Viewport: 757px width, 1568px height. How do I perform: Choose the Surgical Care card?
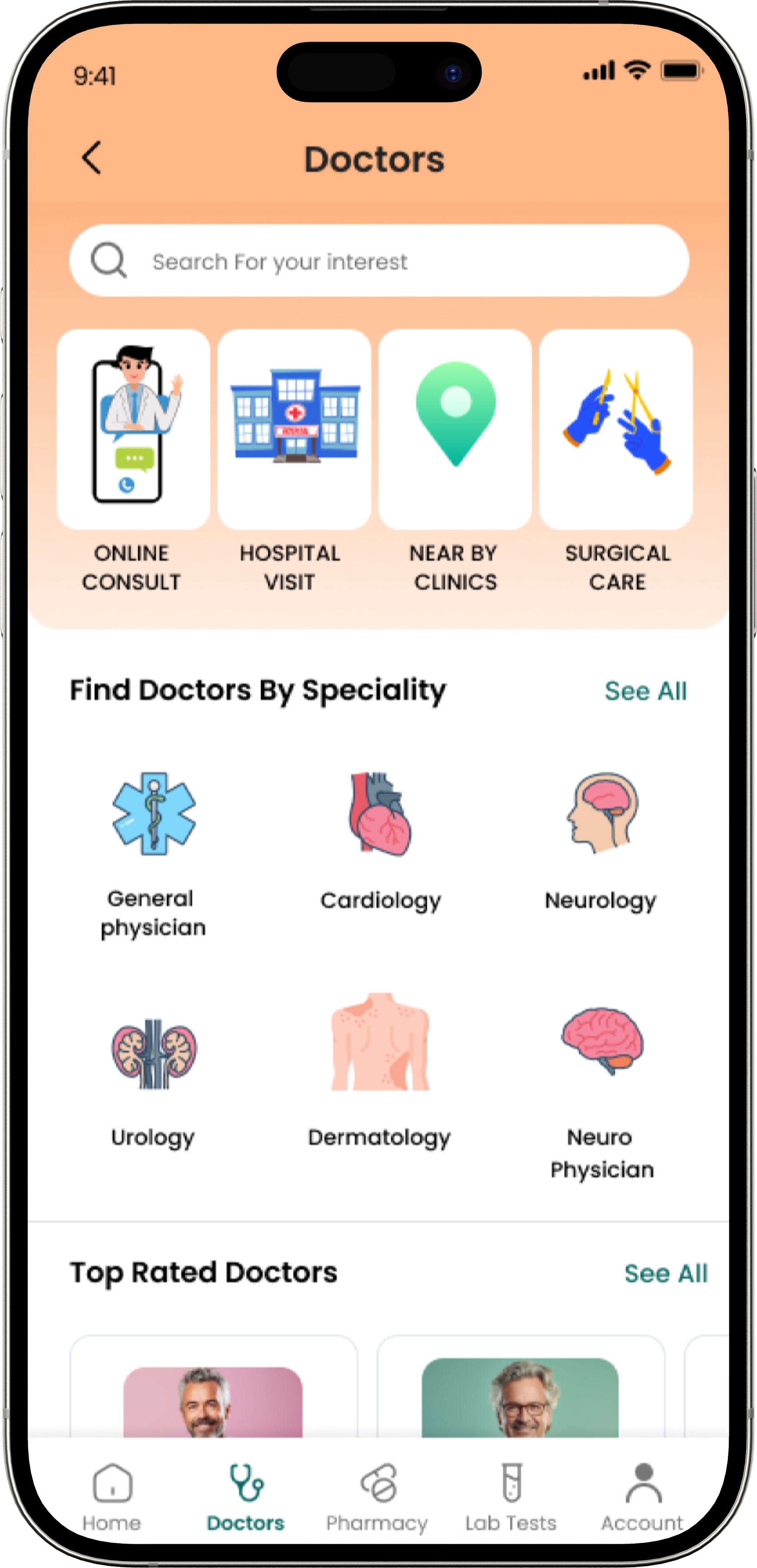point(616,430)
